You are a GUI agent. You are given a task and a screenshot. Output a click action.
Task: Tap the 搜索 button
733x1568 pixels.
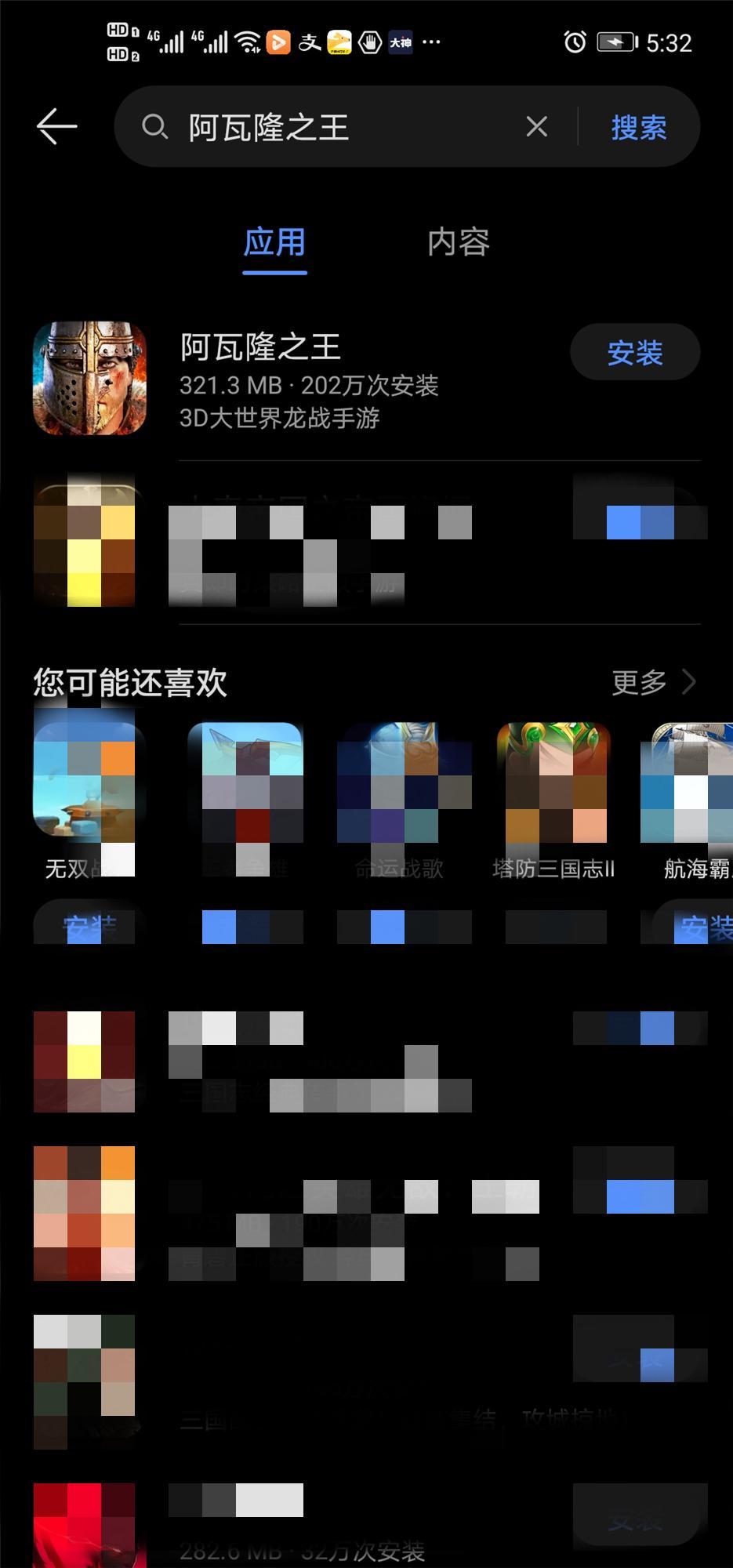(638, 127)
